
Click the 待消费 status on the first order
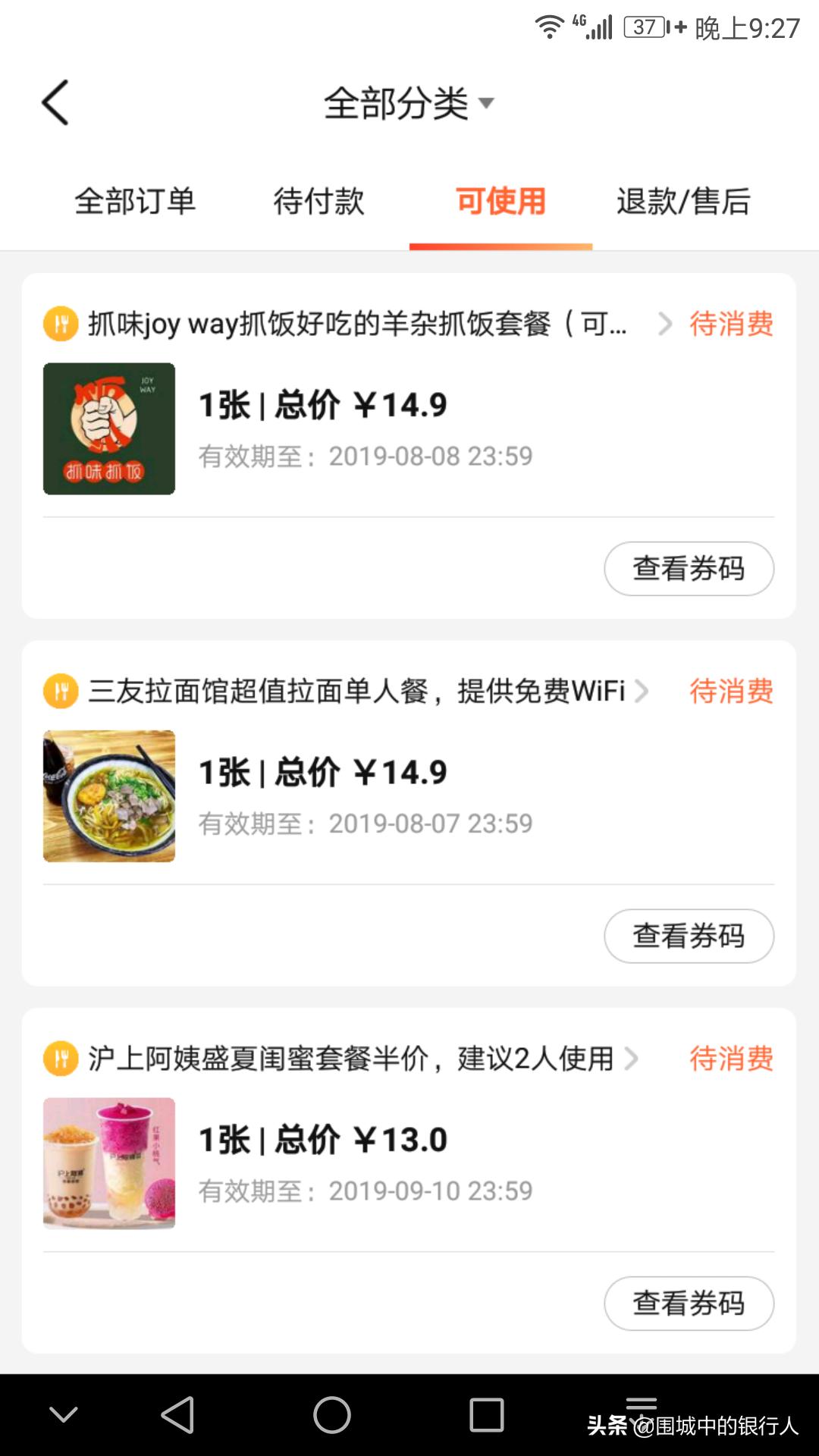click(x=730, y=325)
